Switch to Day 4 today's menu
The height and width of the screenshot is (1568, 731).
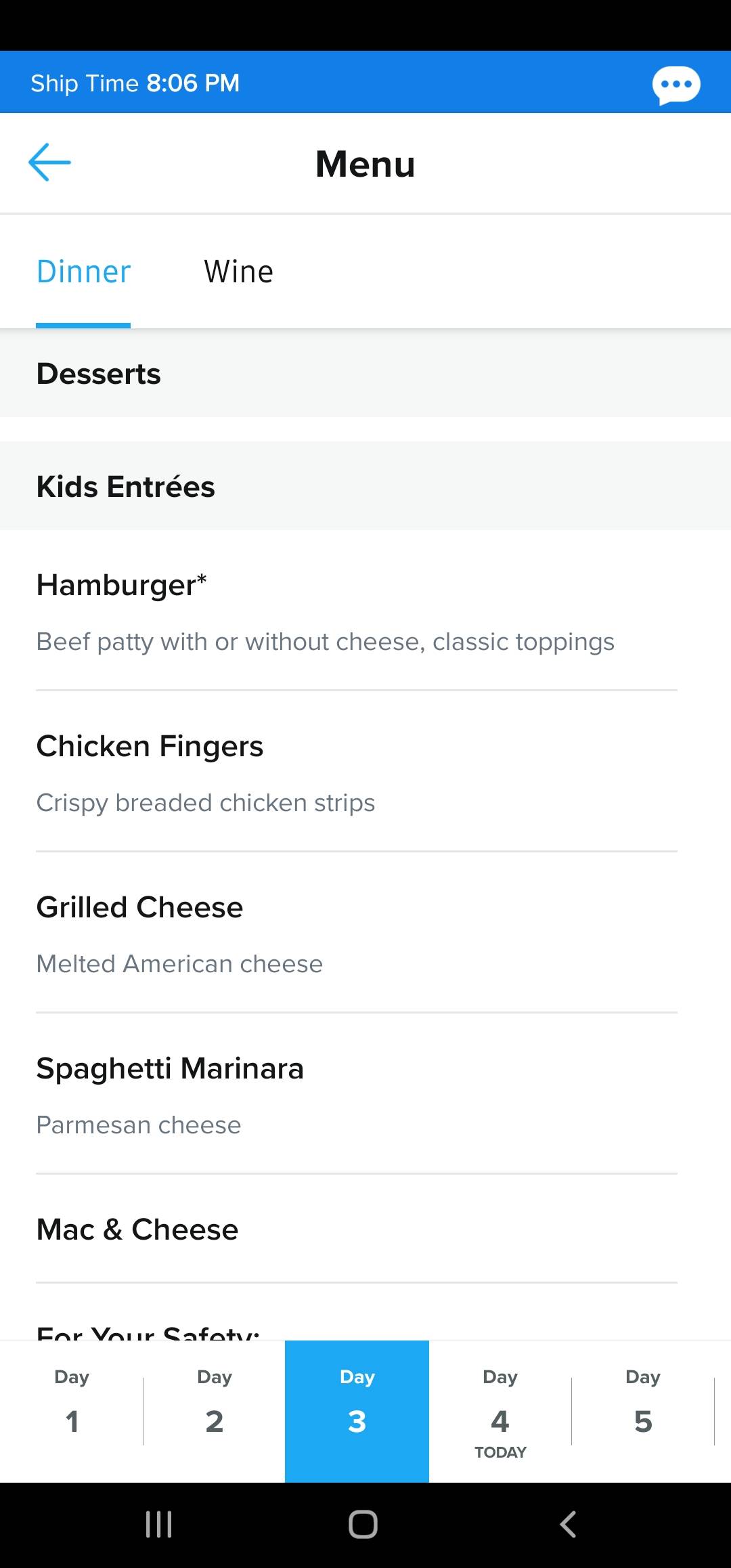point(500,1411)
